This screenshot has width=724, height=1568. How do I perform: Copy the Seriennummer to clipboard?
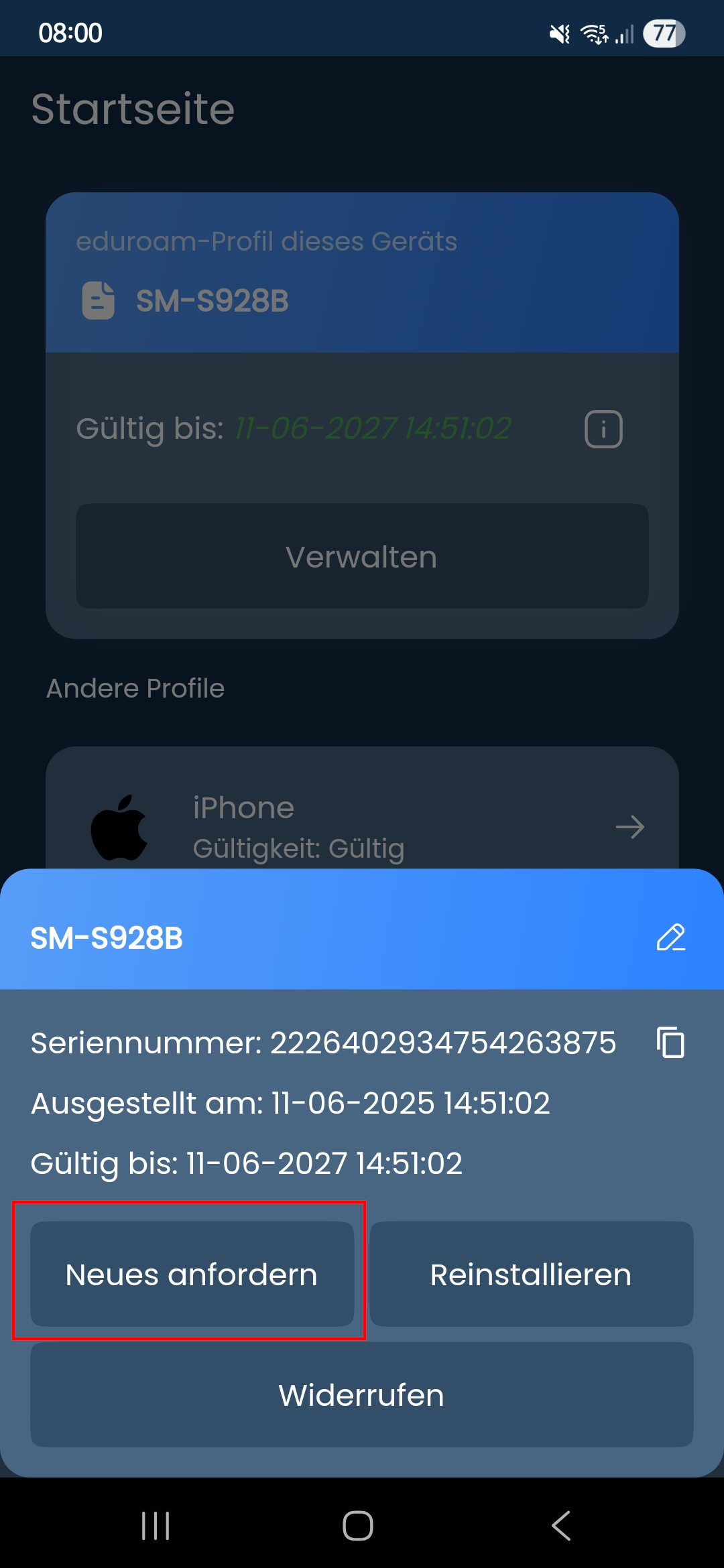coord(670,1043)
